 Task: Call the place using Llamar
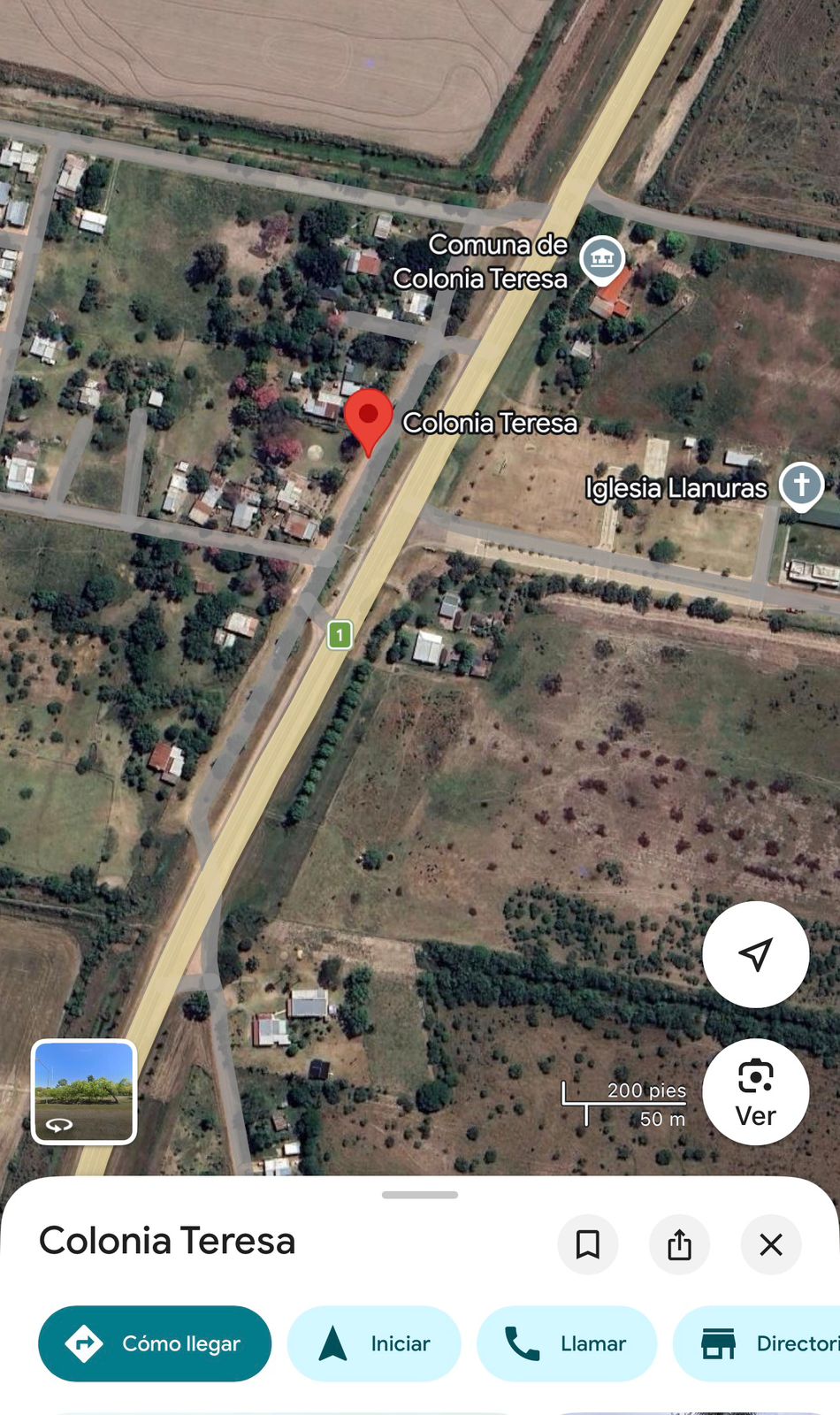point(567,1343)
